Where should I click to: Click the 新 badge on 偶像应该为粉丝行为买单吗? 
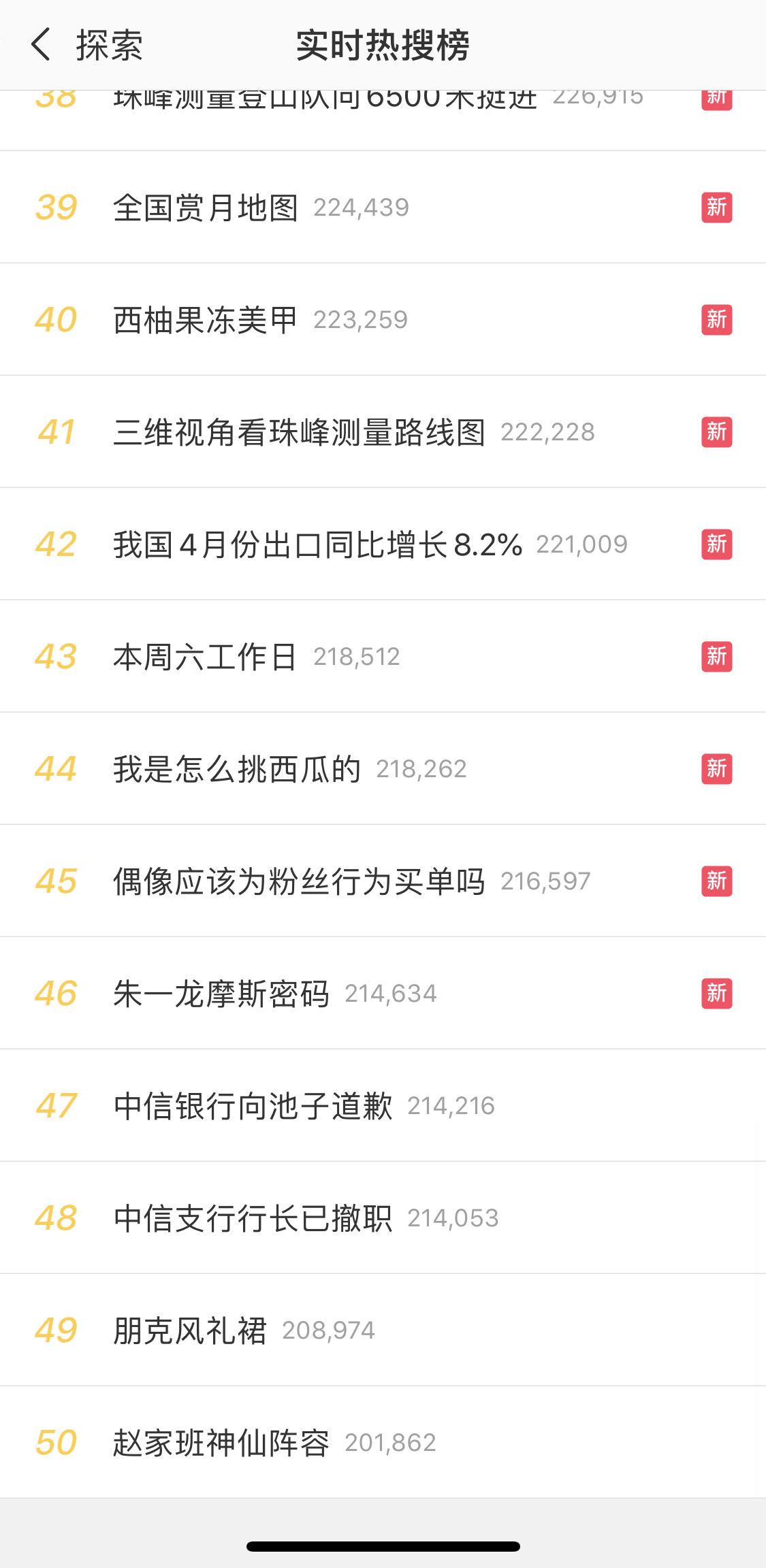pyautogui.click(x=716, y=880)
